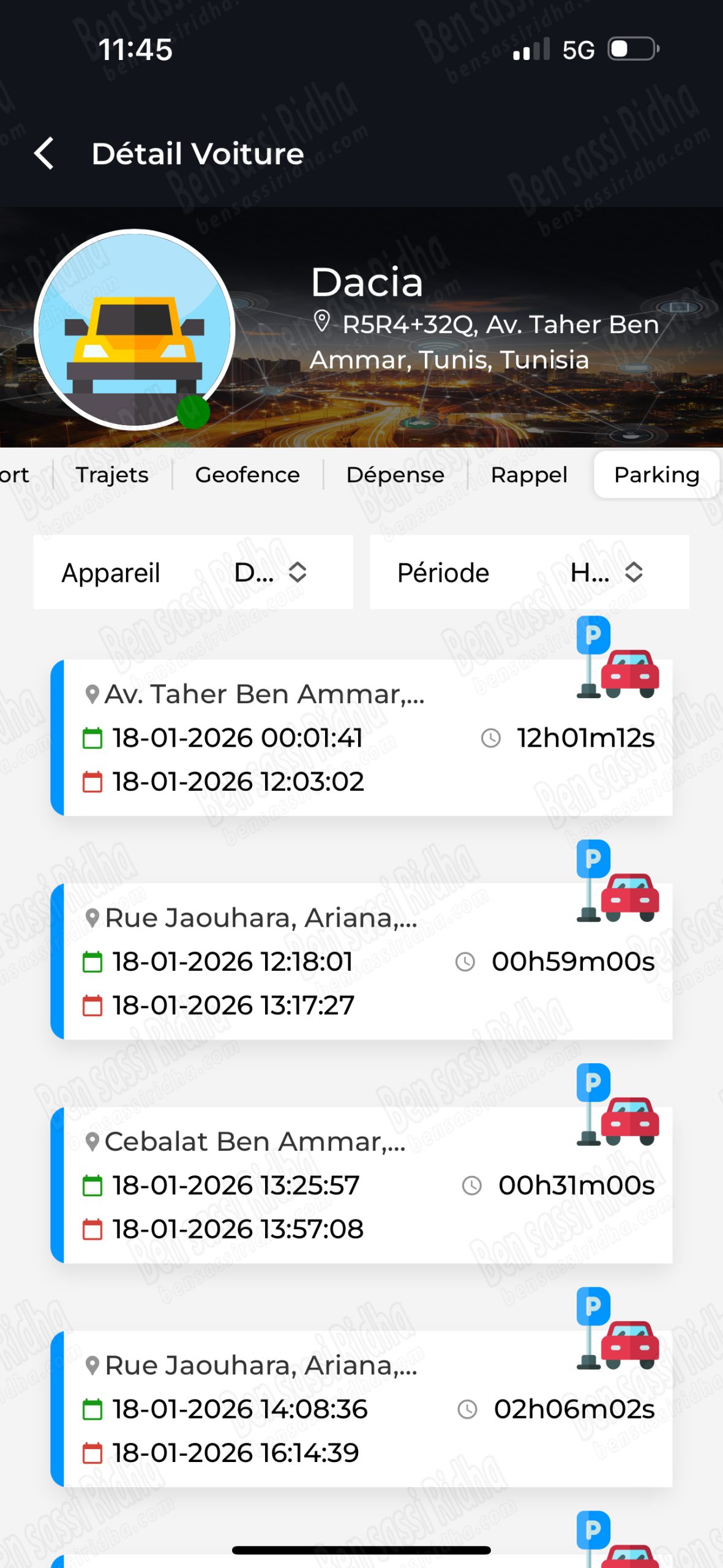Open the Parking tab
The image size is (723, 1568).
pyautogui.click(x=656, y=475)
